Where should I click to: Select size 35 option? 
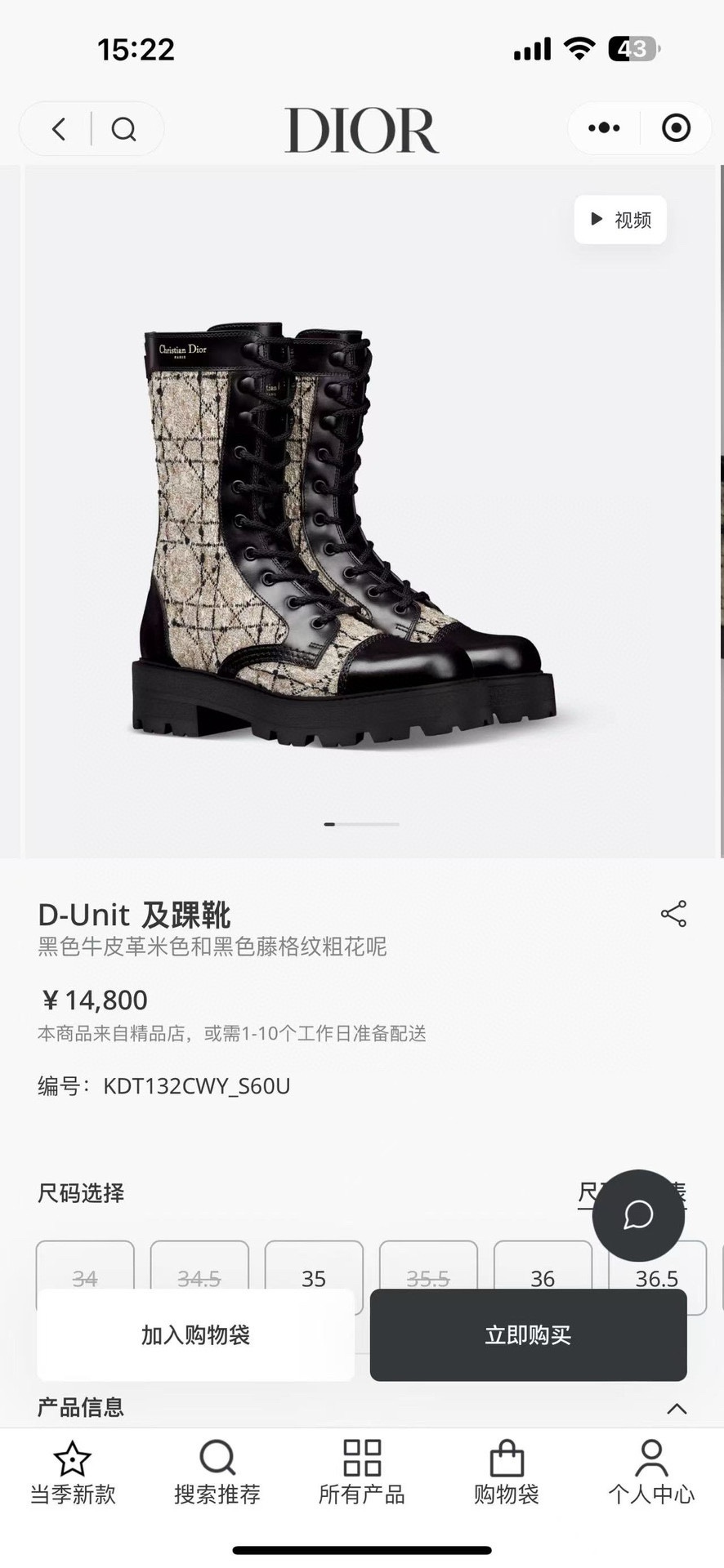point(314,1278)
